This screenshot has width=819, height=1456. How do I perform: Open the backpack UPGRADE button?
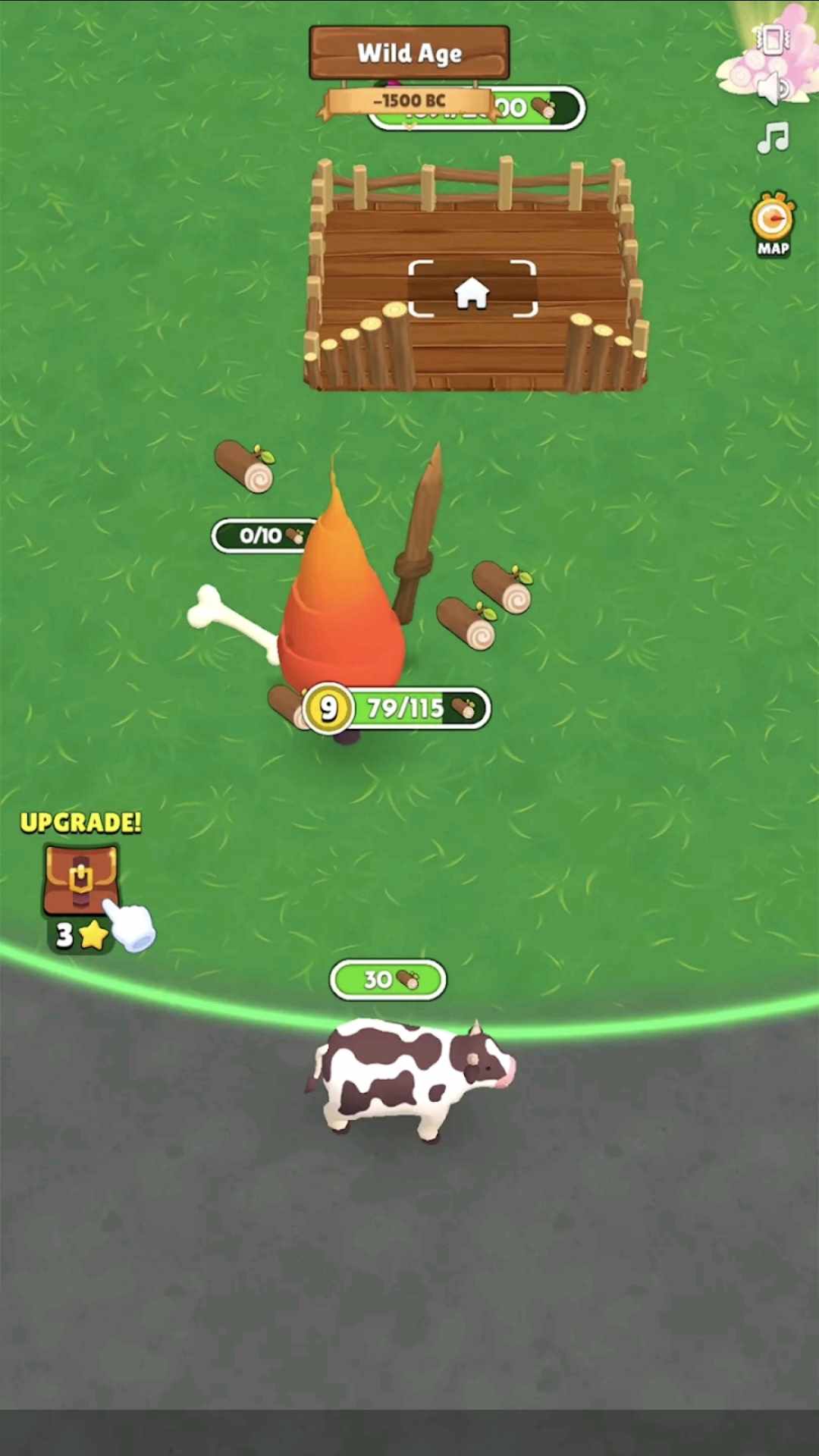[81, 880]
